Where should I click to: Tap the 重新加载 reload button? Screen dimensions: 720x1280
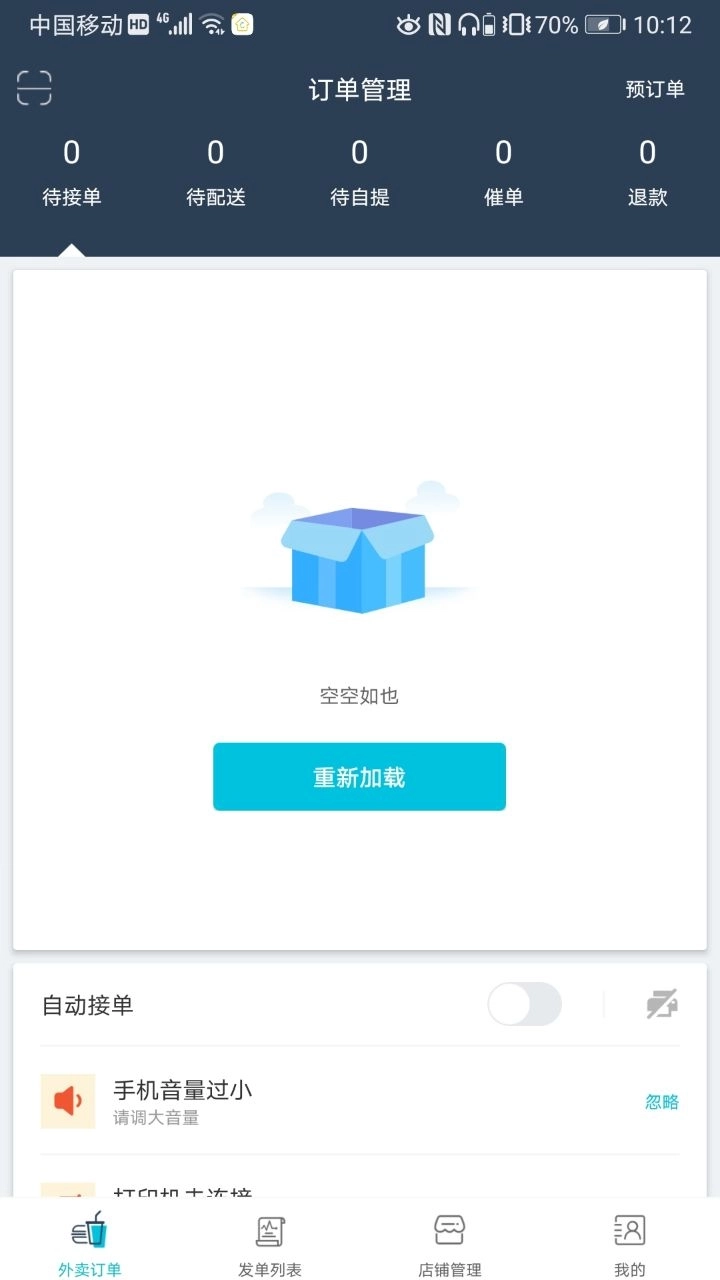(359, 776)
